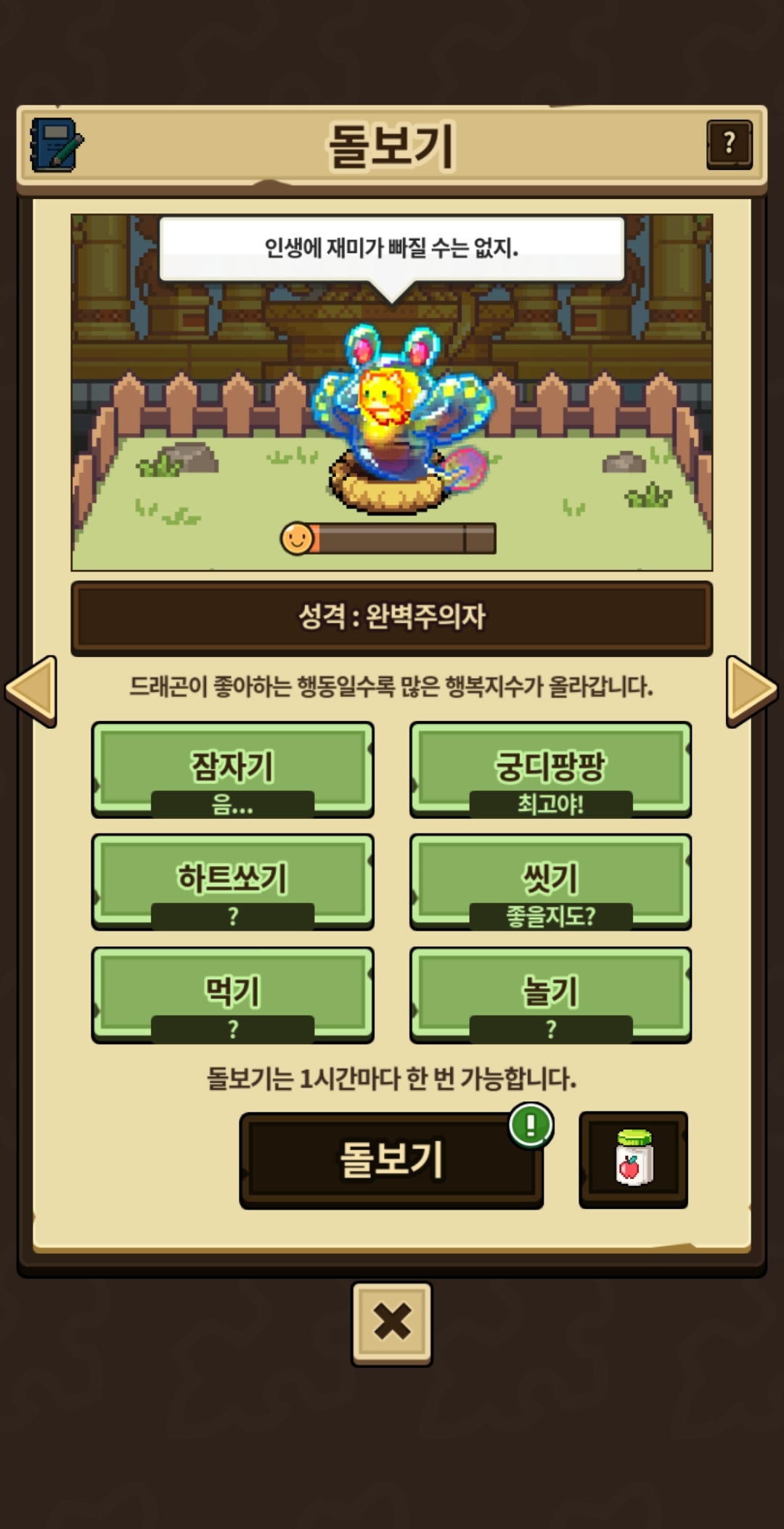
Task: Select the 잠자기 action
Action: tap(232, 770)
